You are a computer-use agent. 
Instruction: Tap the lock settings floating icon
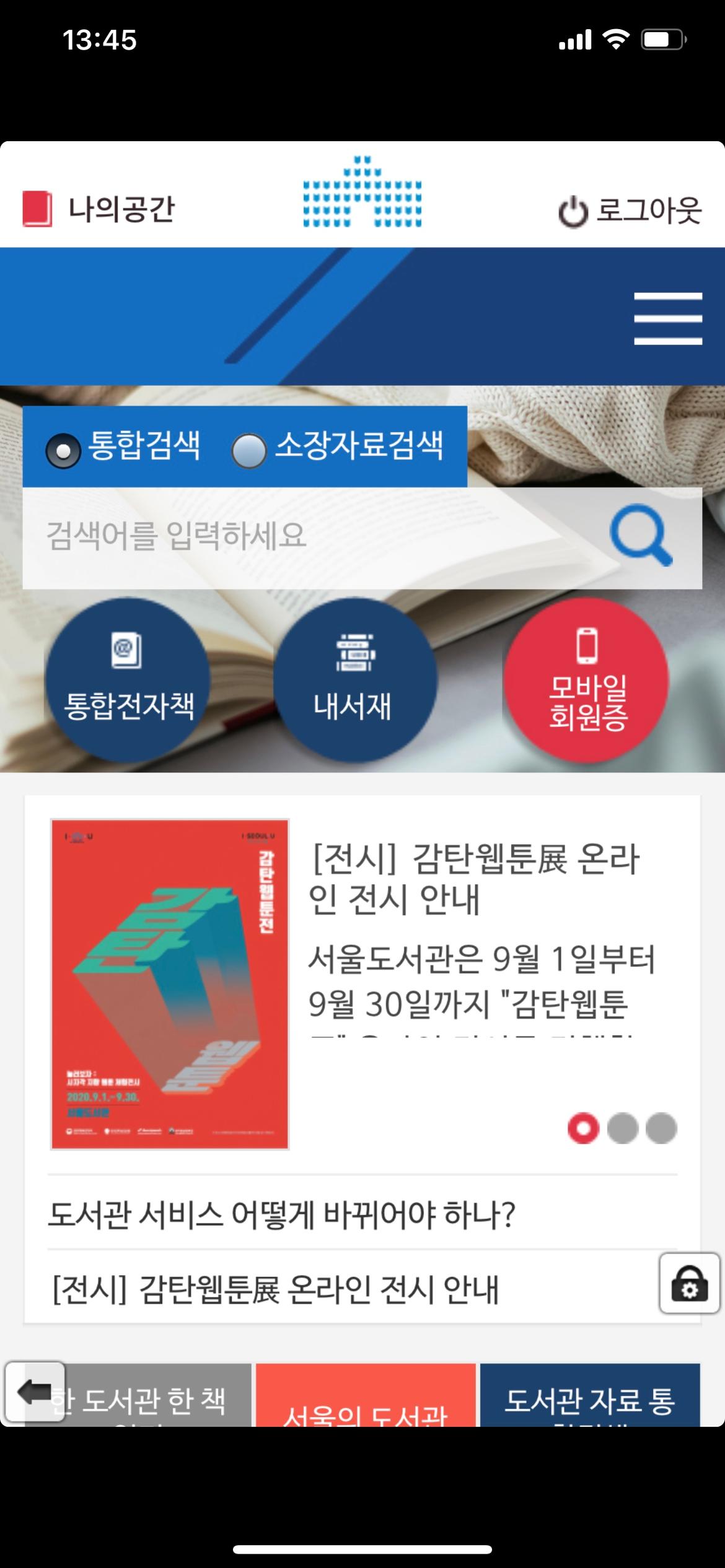(689, 1282)
